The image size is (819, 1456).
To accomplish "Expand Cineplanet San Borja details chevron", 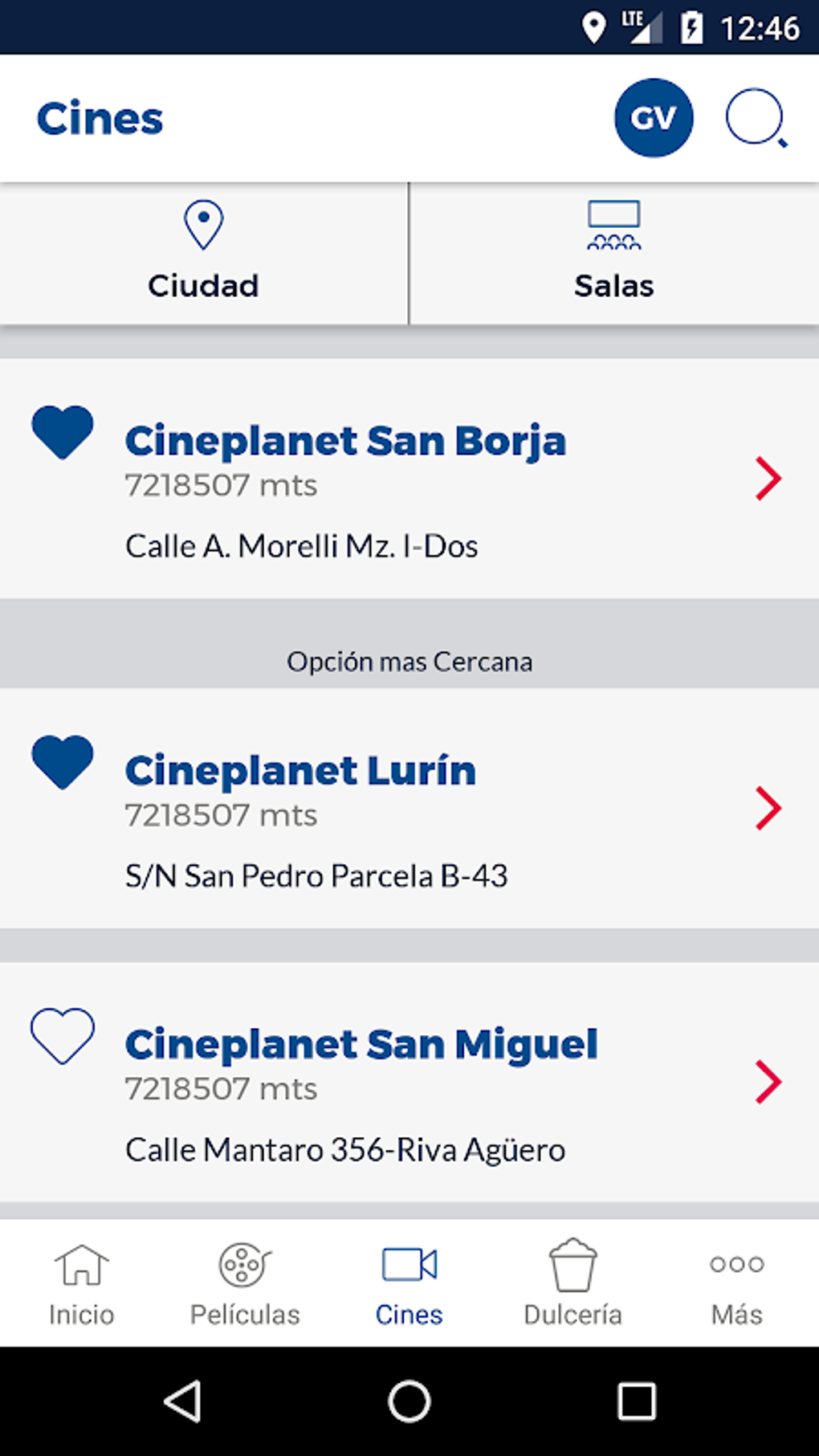I will tap(768, 479).
